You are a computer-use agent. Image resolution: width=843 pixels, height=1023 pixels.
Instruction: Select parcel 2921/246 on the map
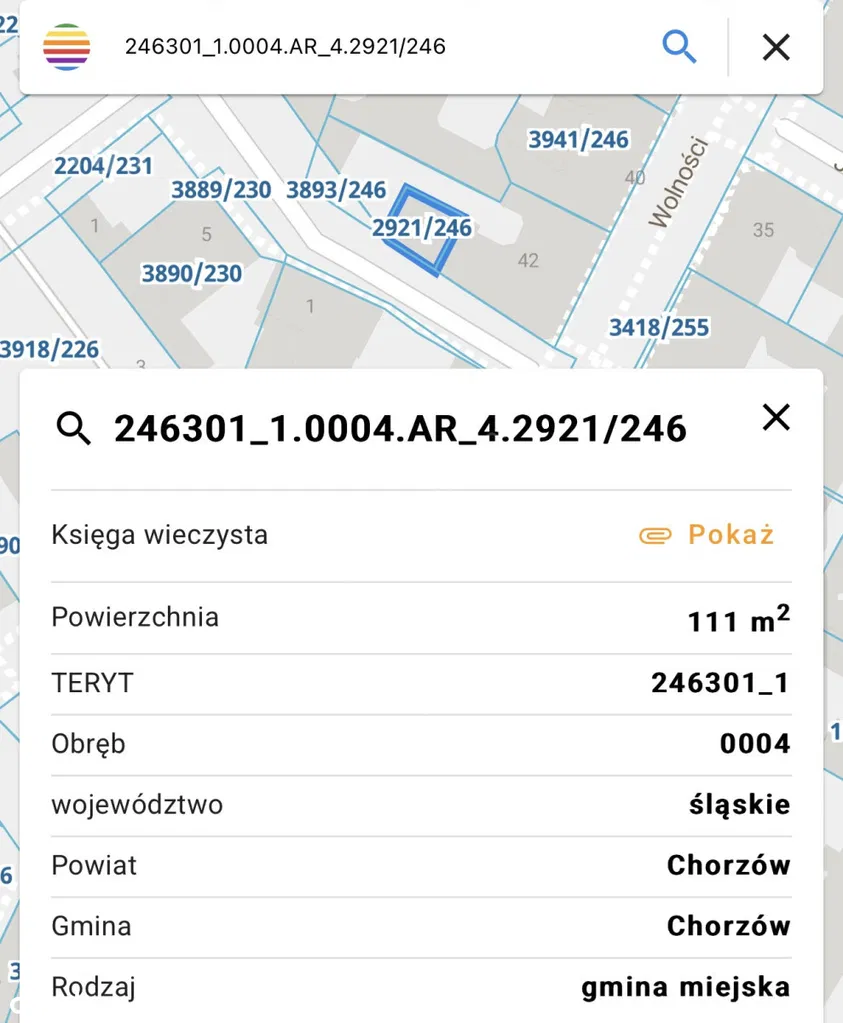pos(421,228)
